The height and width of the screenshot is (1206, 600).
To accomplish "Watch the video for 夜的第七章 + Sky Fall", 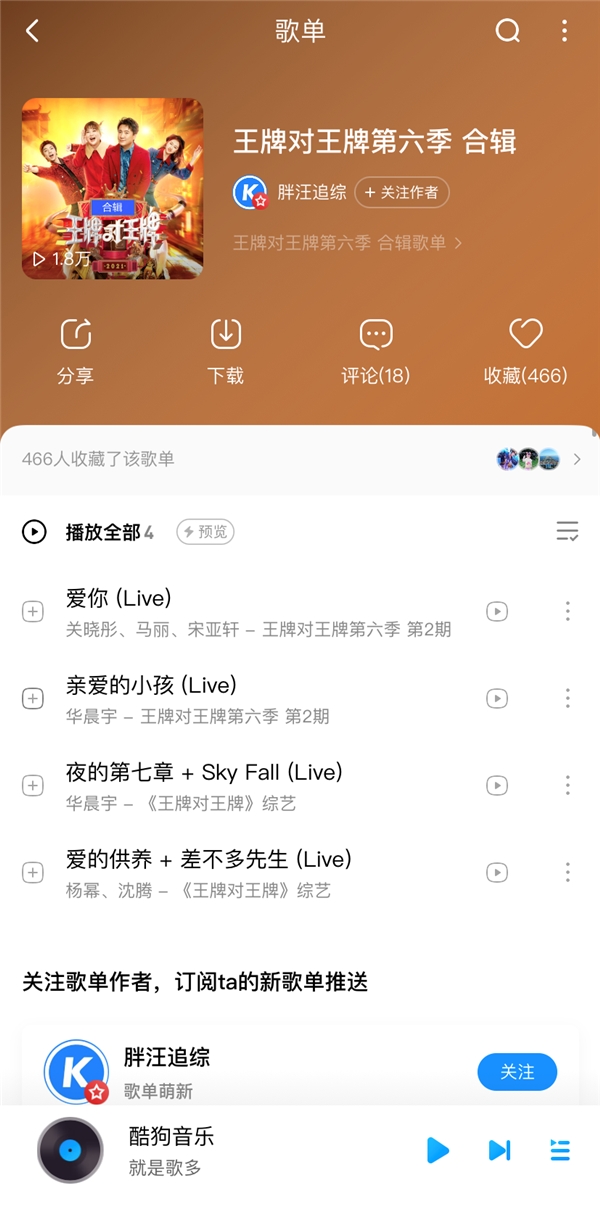I will 497,785.
